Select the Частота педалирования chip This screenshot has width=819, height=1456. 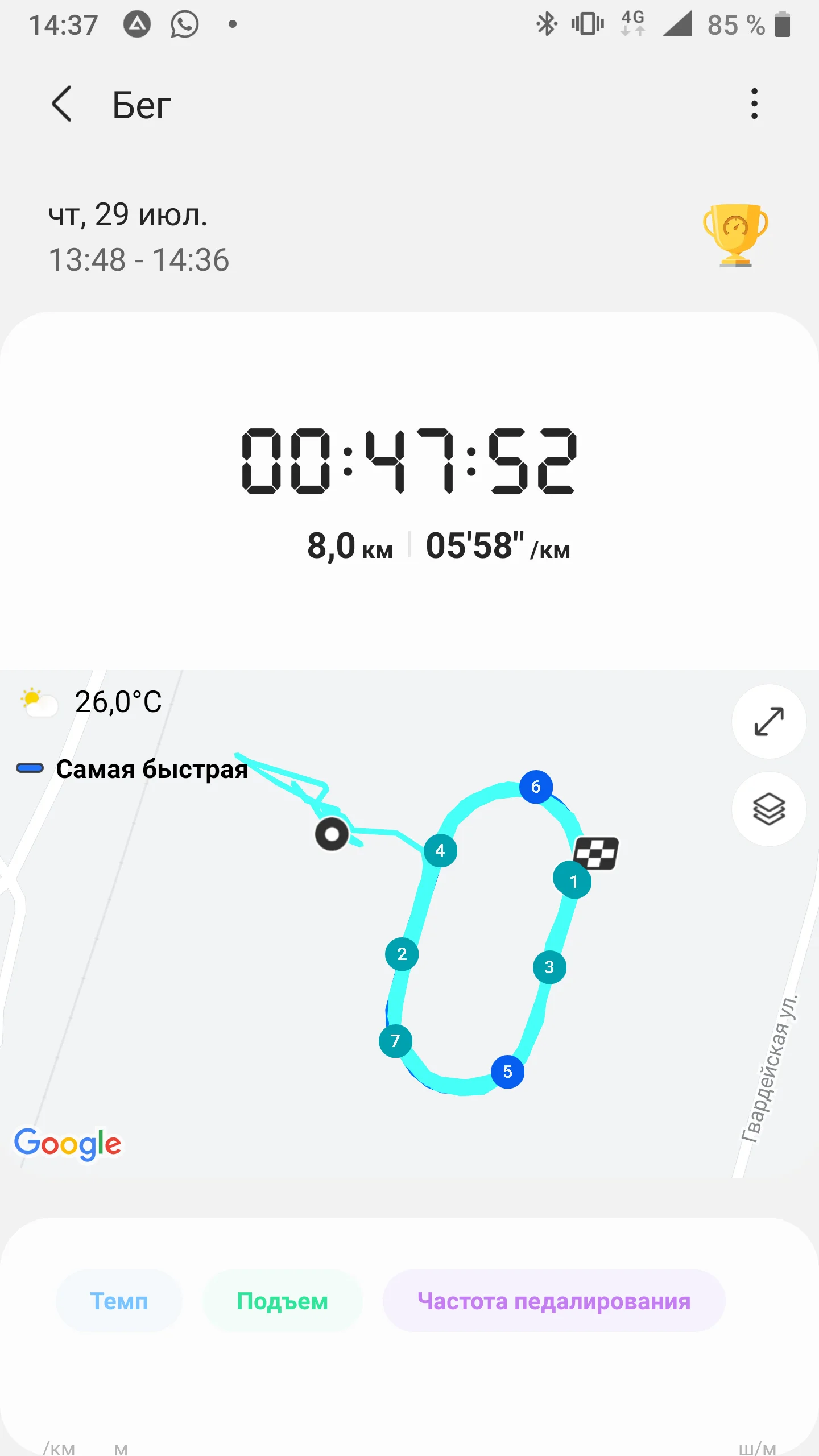coord(553,1301)
